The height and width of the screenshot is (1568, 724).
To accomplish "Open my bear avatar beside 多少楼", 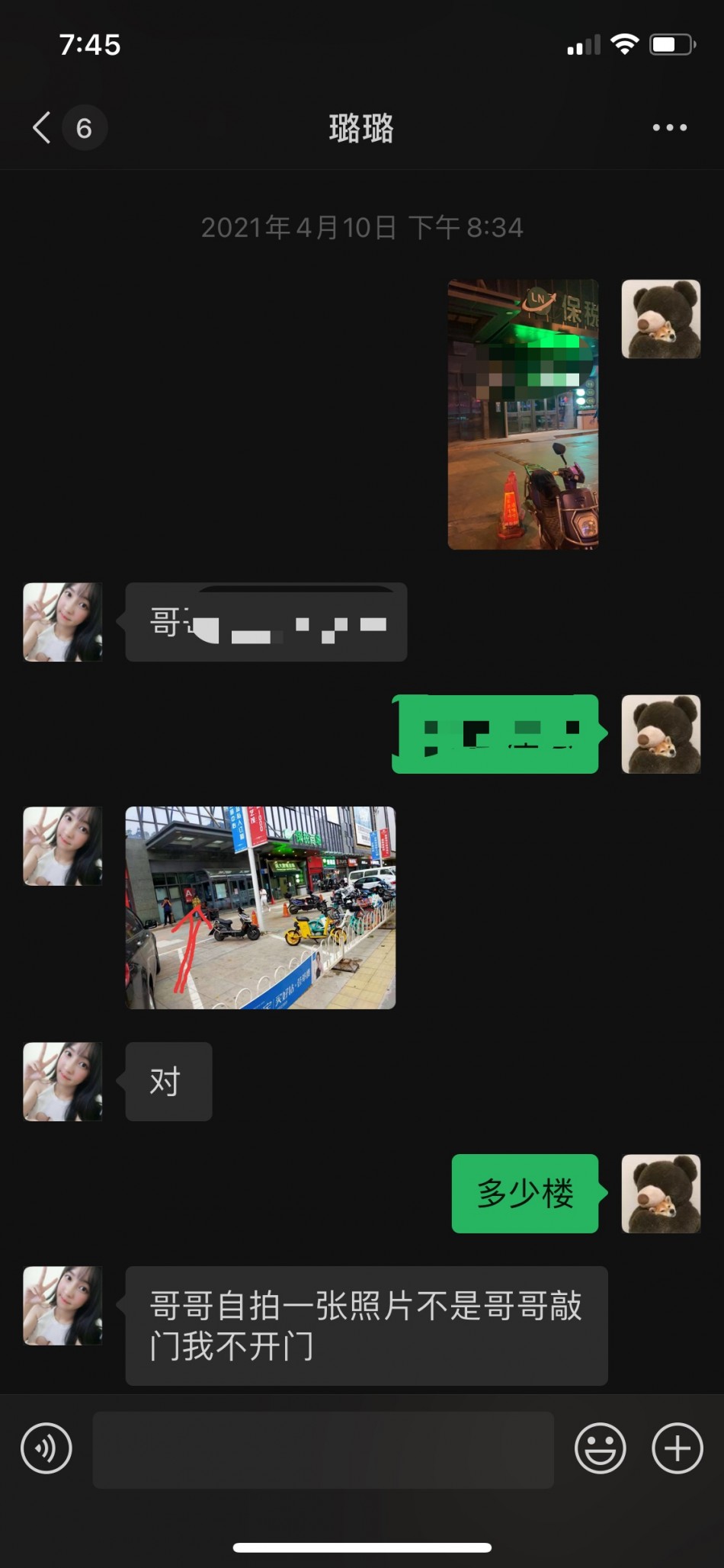I will [661, 1193].
